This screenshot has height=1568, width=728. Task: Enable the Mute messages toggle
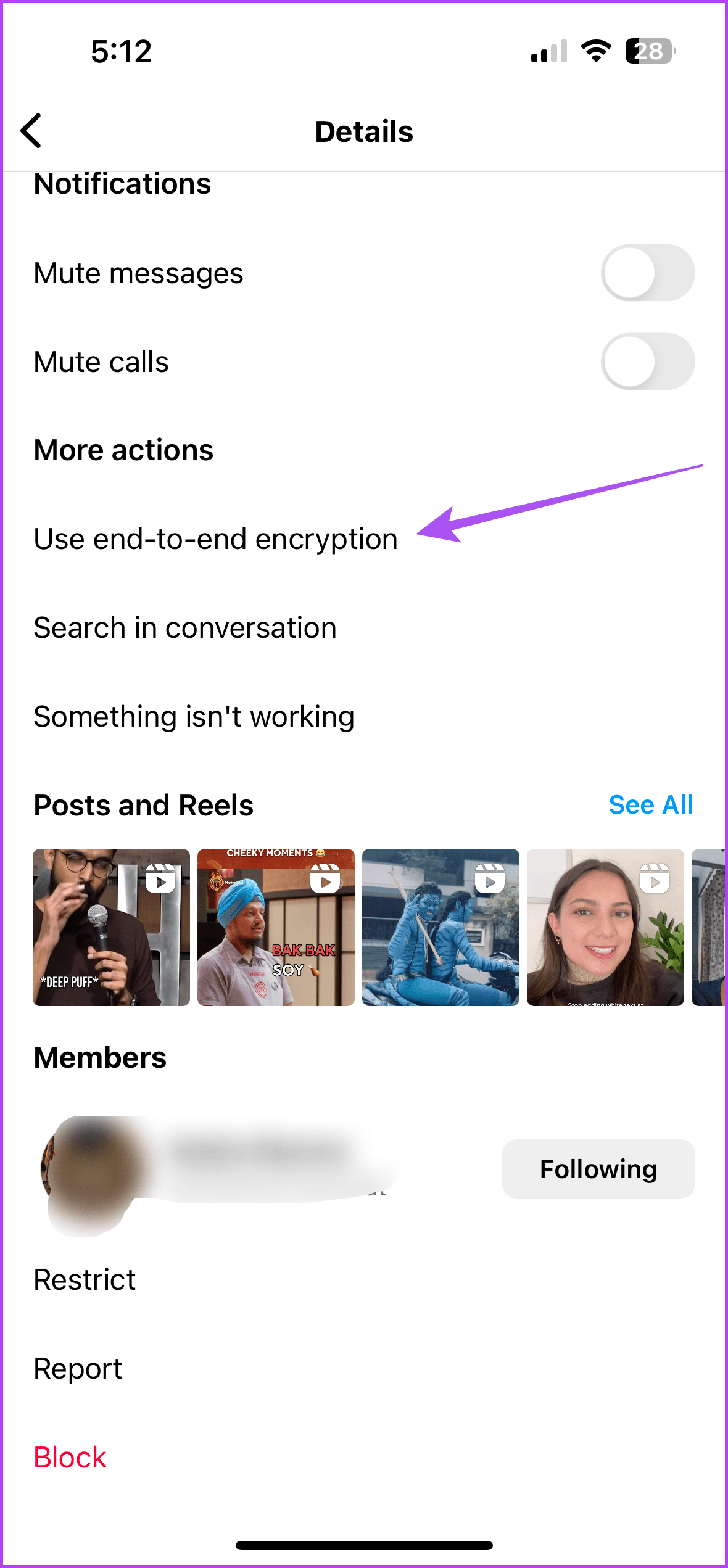(647, 272)
